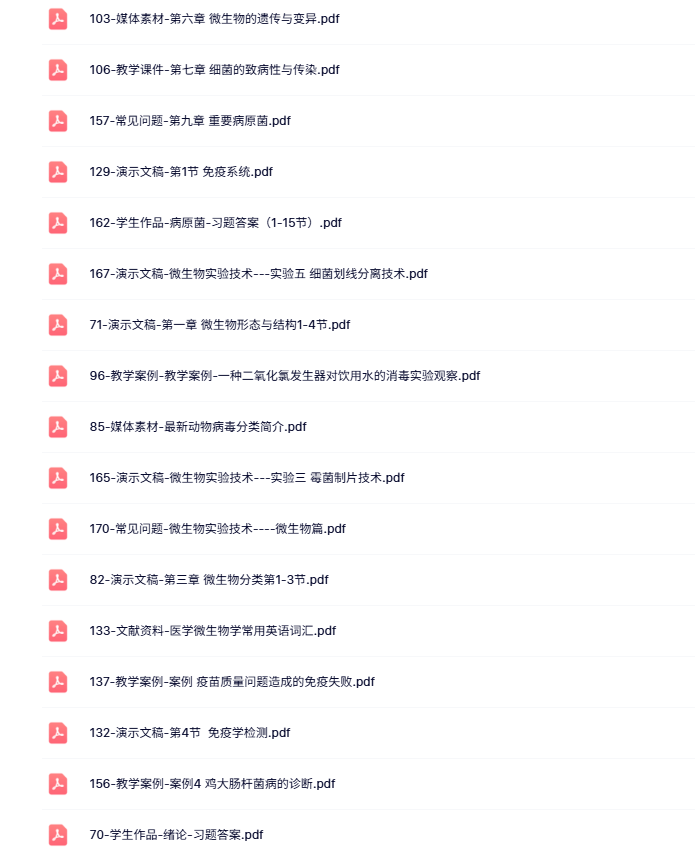Open 157-常见问题-第九章 重要病原菌.pdf
695x858 pixels.
pyautogui.click(x=190, y=121)
